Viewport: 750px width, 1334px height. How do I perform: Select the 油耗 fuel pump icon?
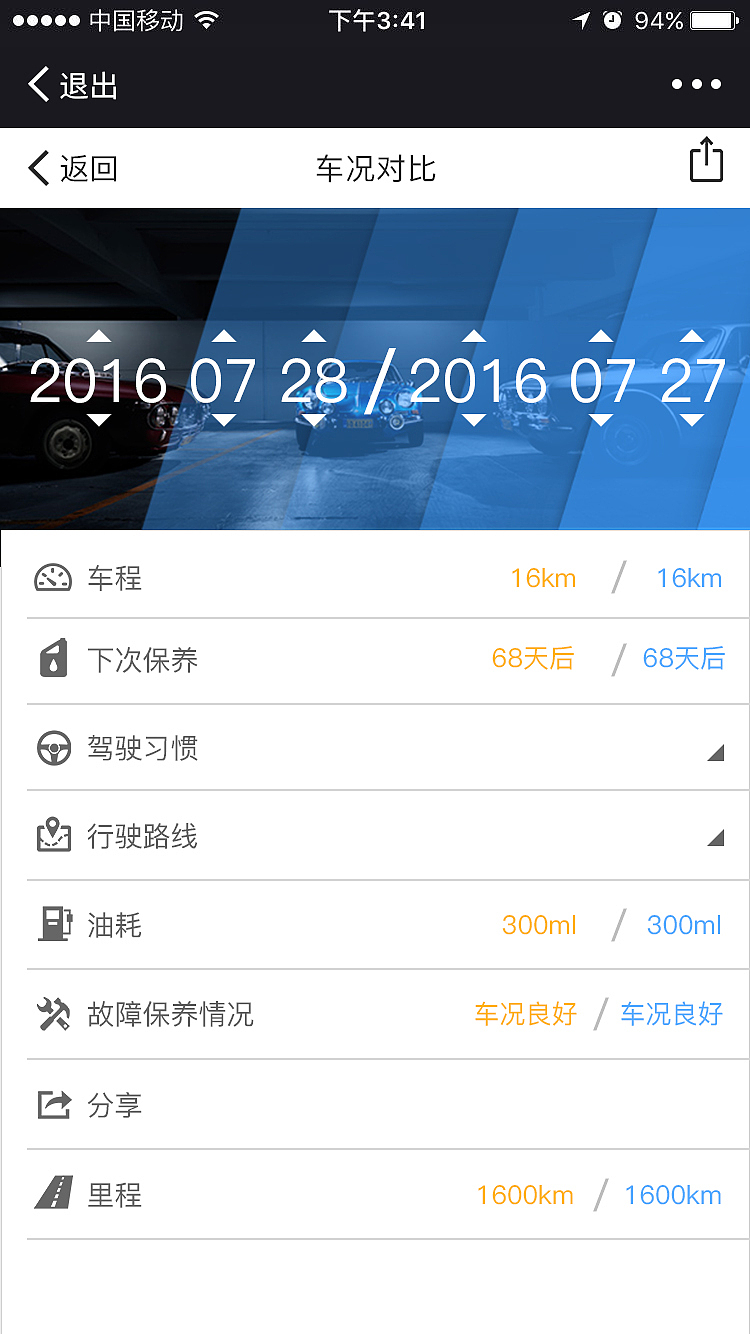point(55,925)
